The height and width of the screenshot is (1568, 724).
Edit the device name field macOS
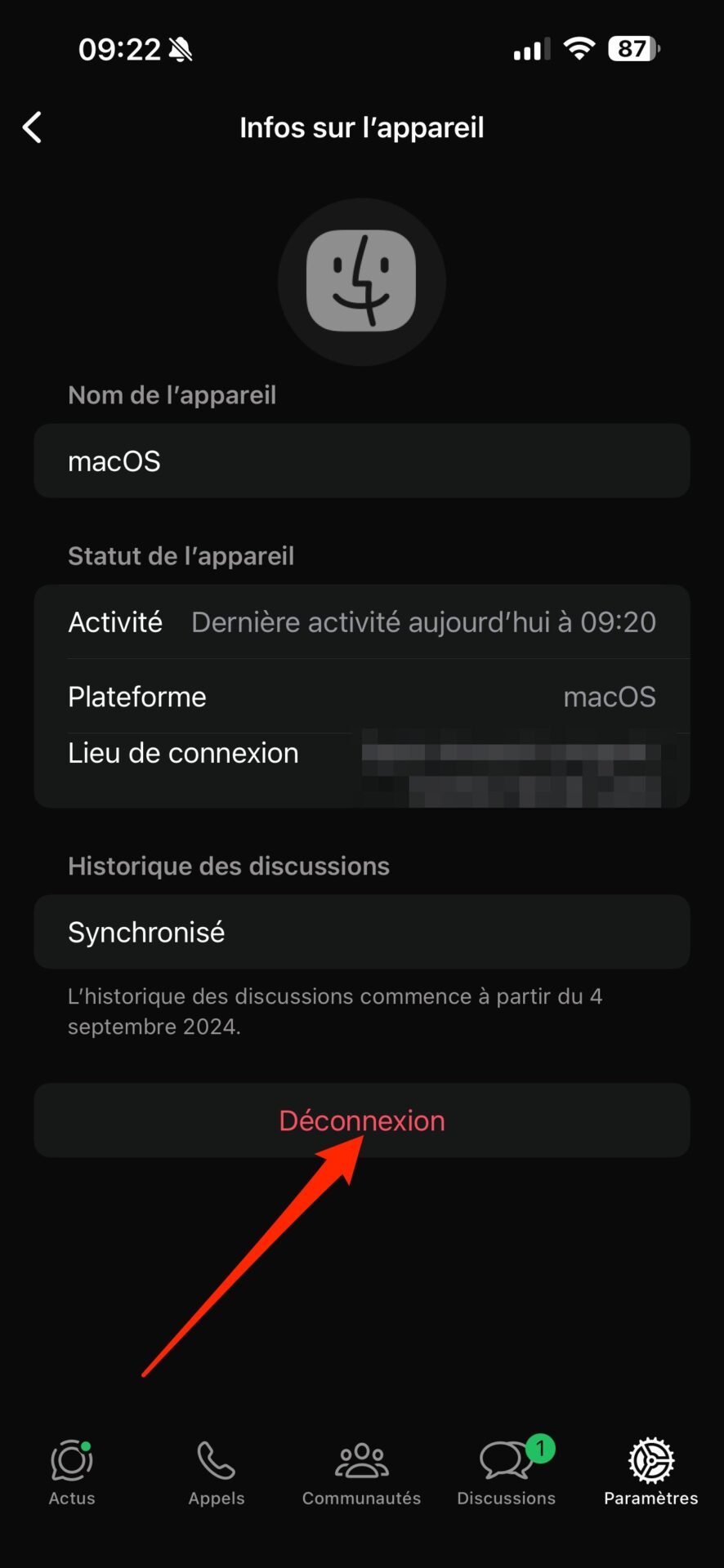coord(362,461)
